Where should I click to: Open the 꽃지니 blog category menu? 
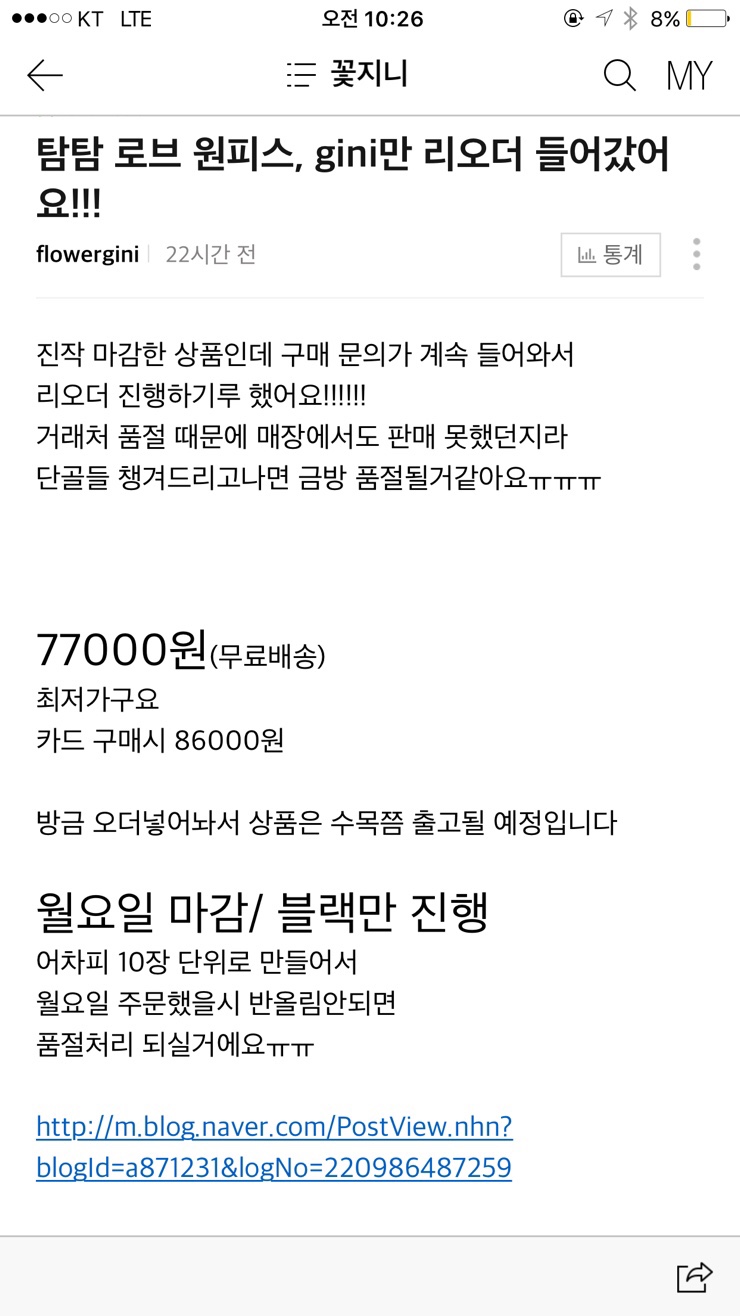click(347, 75)
